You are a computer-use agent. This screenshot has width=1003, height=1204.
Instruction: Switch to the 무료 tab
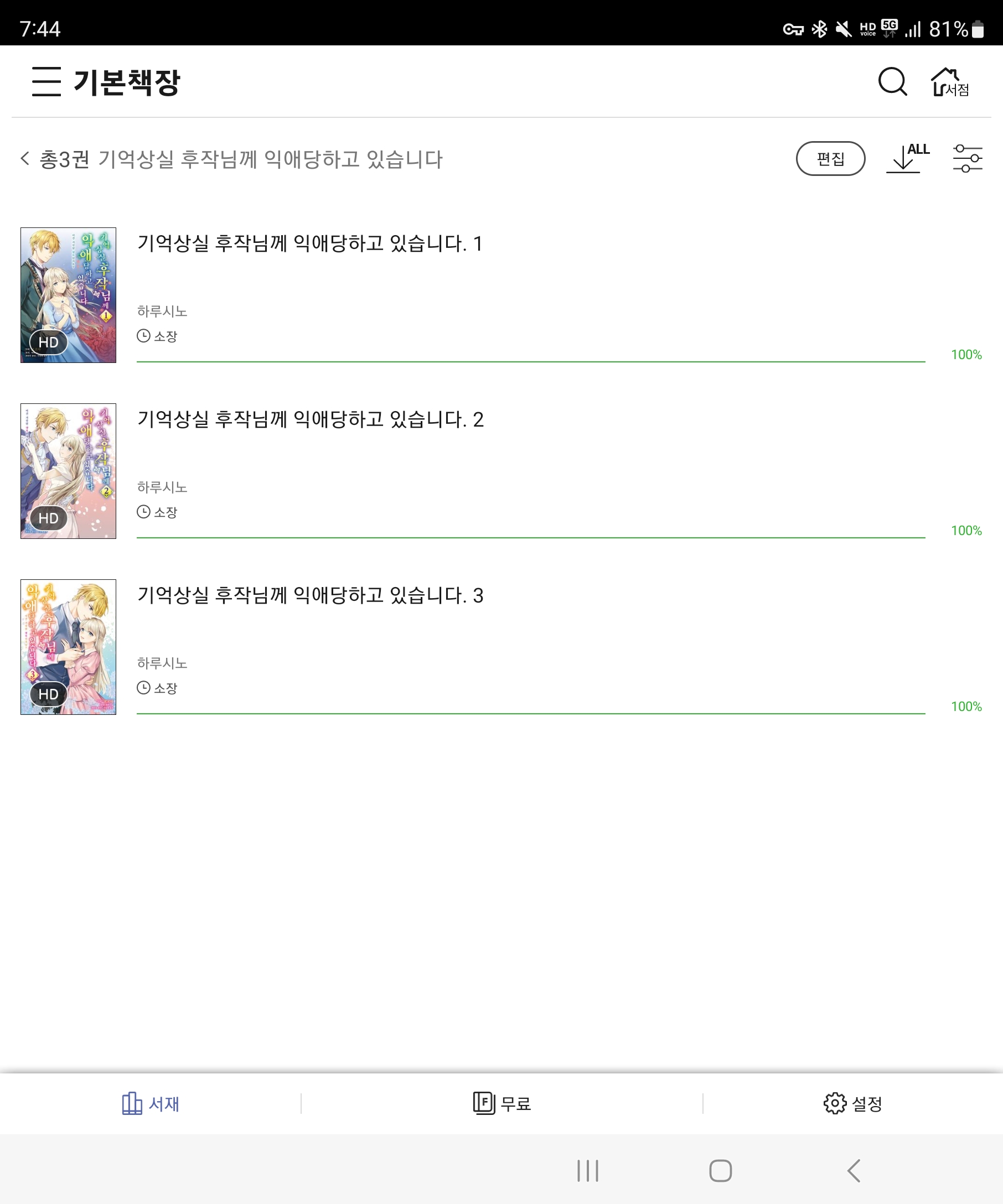502,1103
